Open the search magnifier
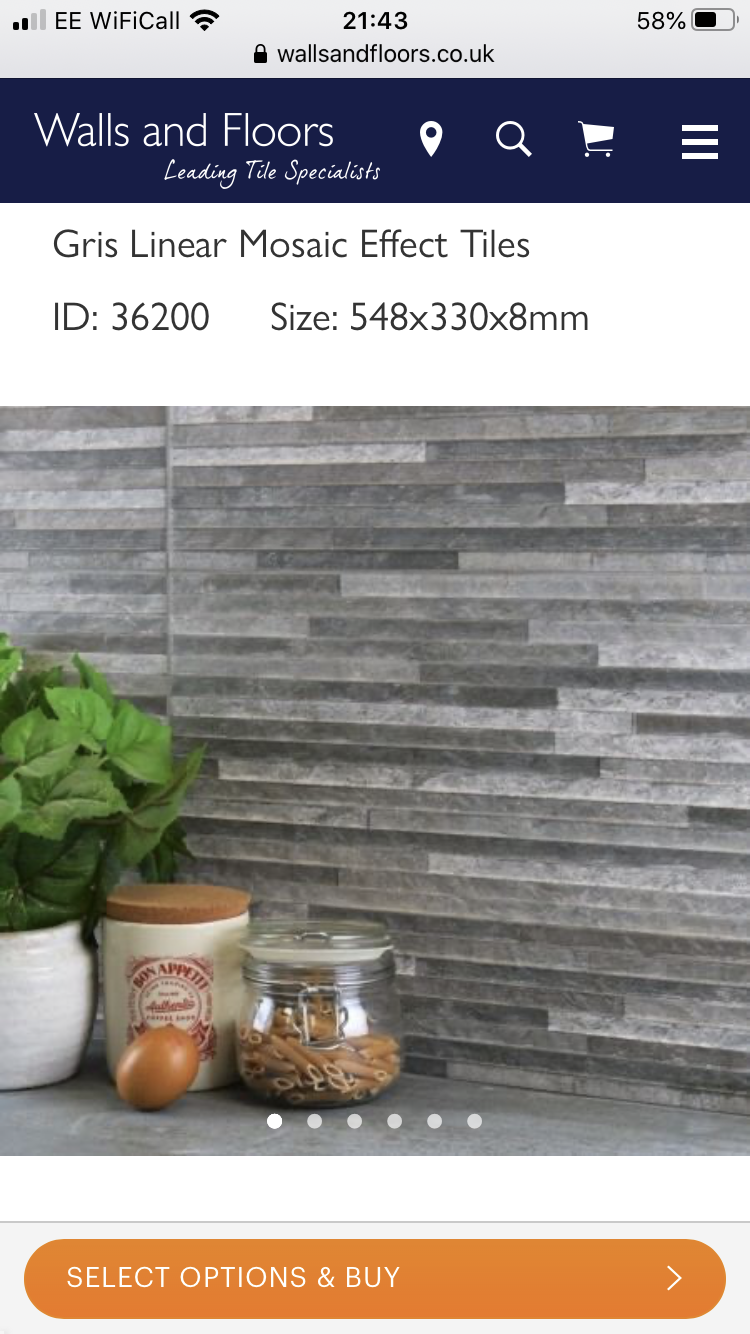750x1334 pixels. [x=513, y=140]
